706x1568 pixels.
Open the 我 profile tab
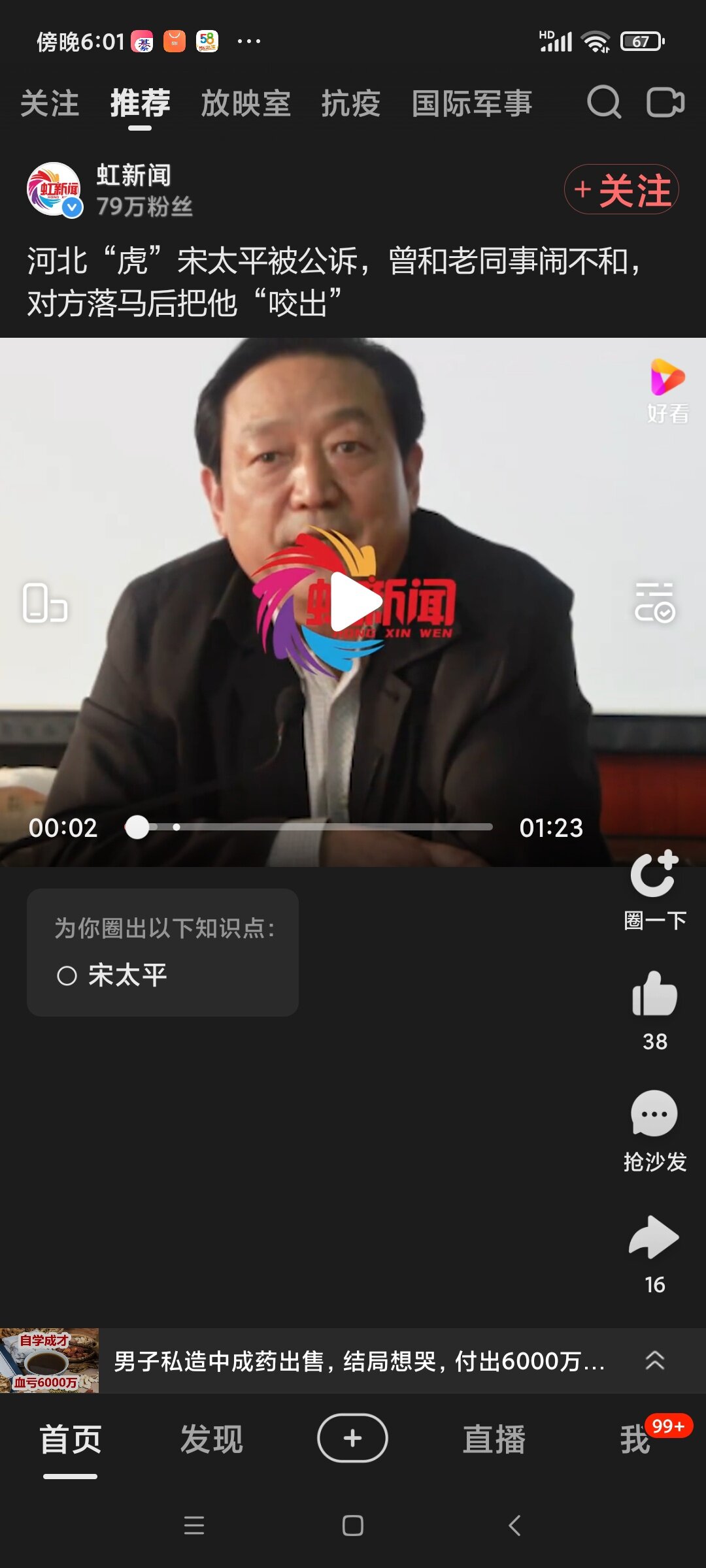point(635,1439)
